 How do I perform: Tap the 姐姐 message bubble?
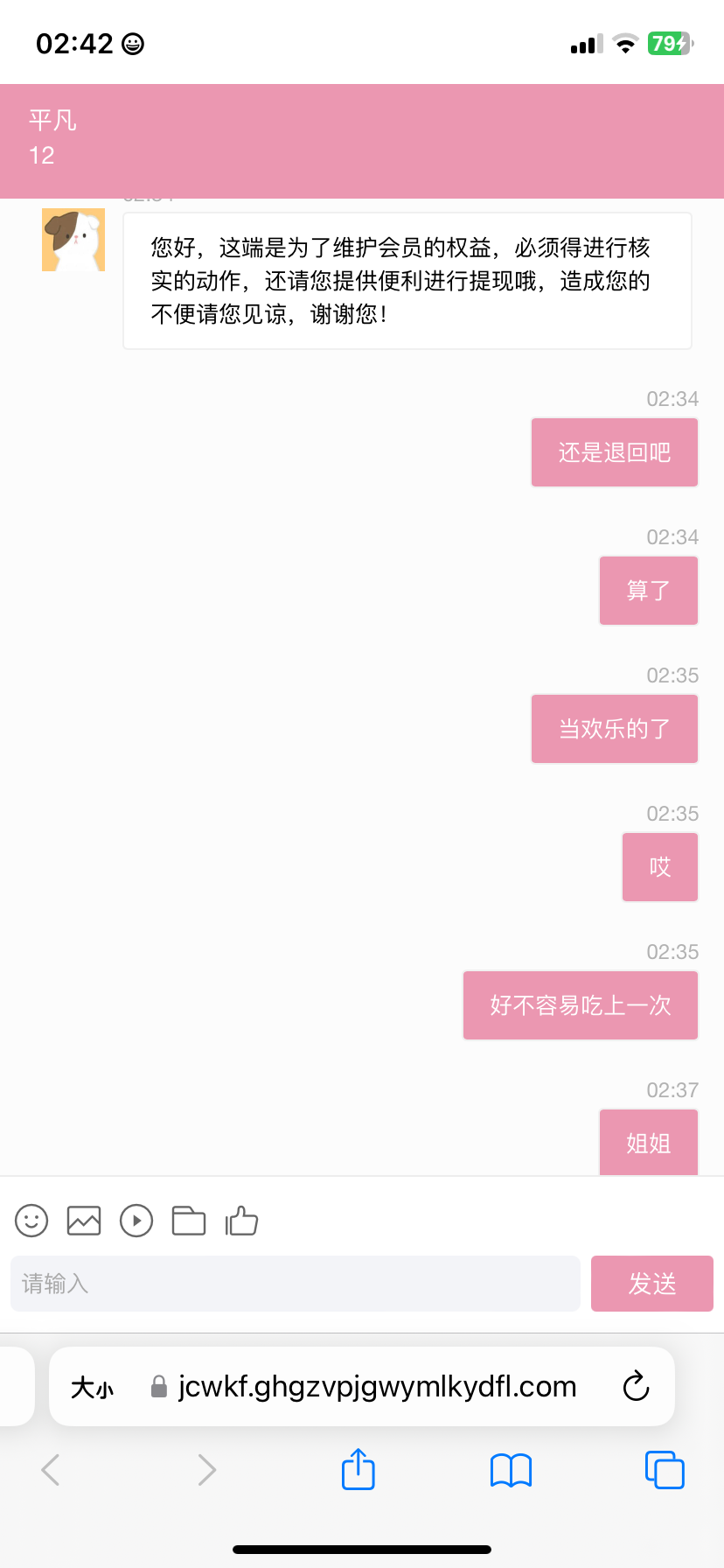648,1141
